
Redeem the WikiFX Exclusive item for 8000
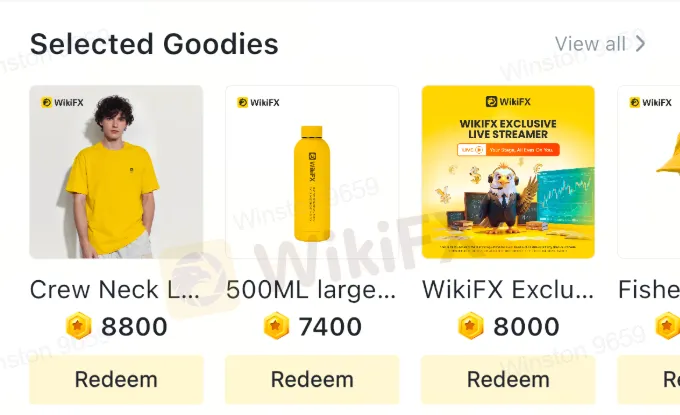[x=508, y=380]
